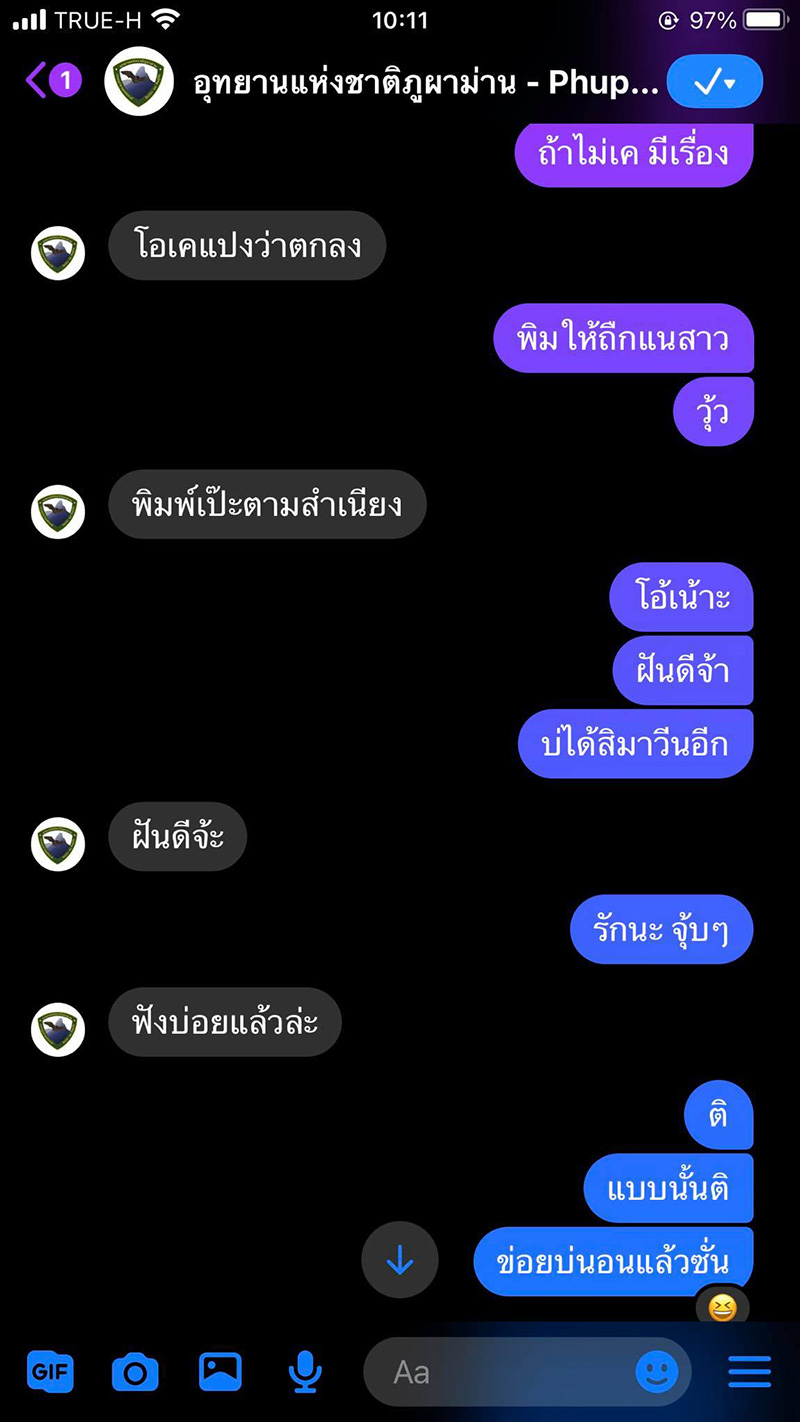Open the emoji picker in the message box
Image resolution: width=800 pixels, height=1422 pixels.
[657, 1372]
